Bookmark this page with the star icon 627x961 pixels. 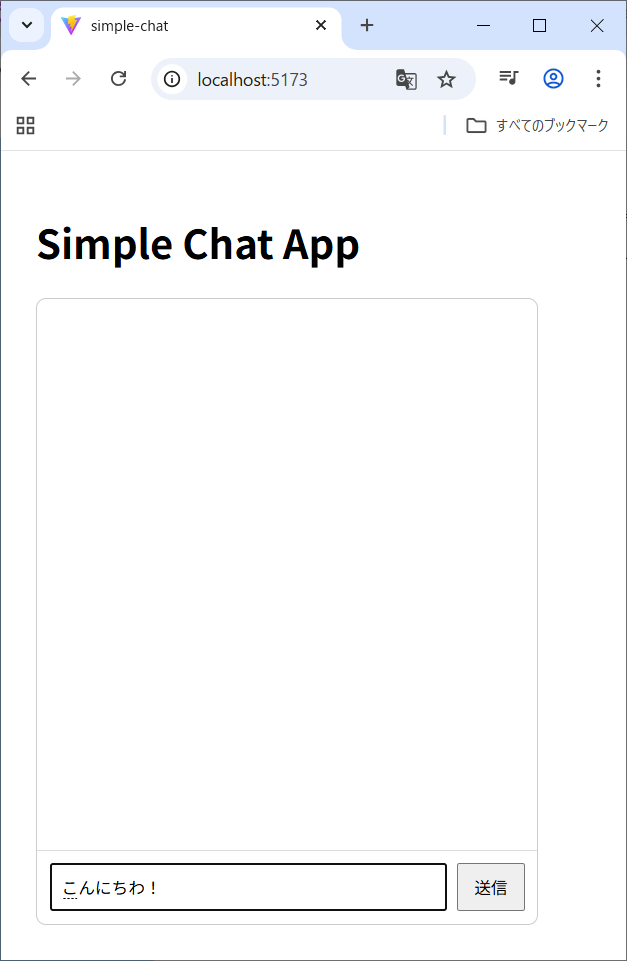pos(446,79)
